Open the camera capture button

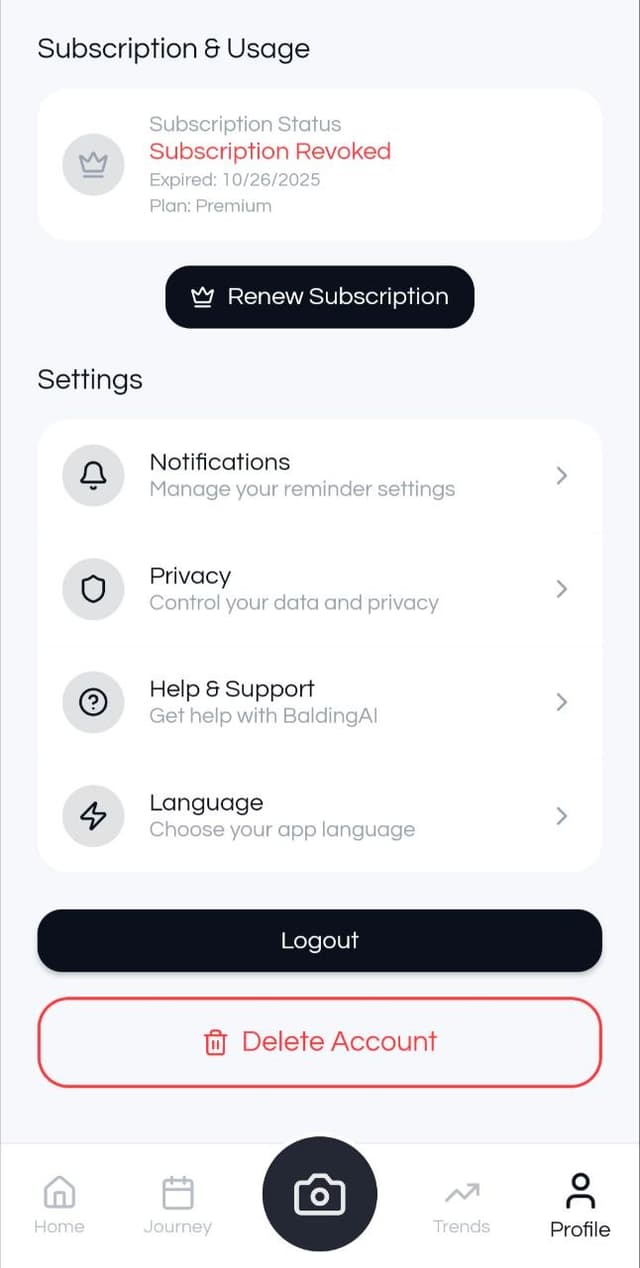click(319, 1194)
